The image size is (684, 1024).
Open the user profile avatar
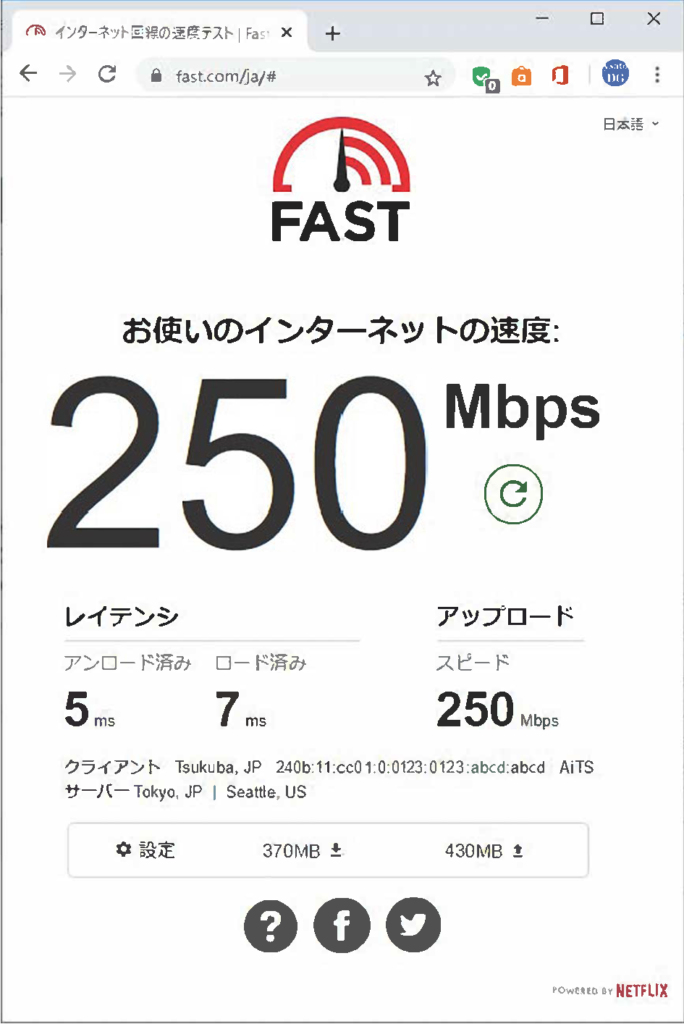pyautogui.click(x=615, y=75)
